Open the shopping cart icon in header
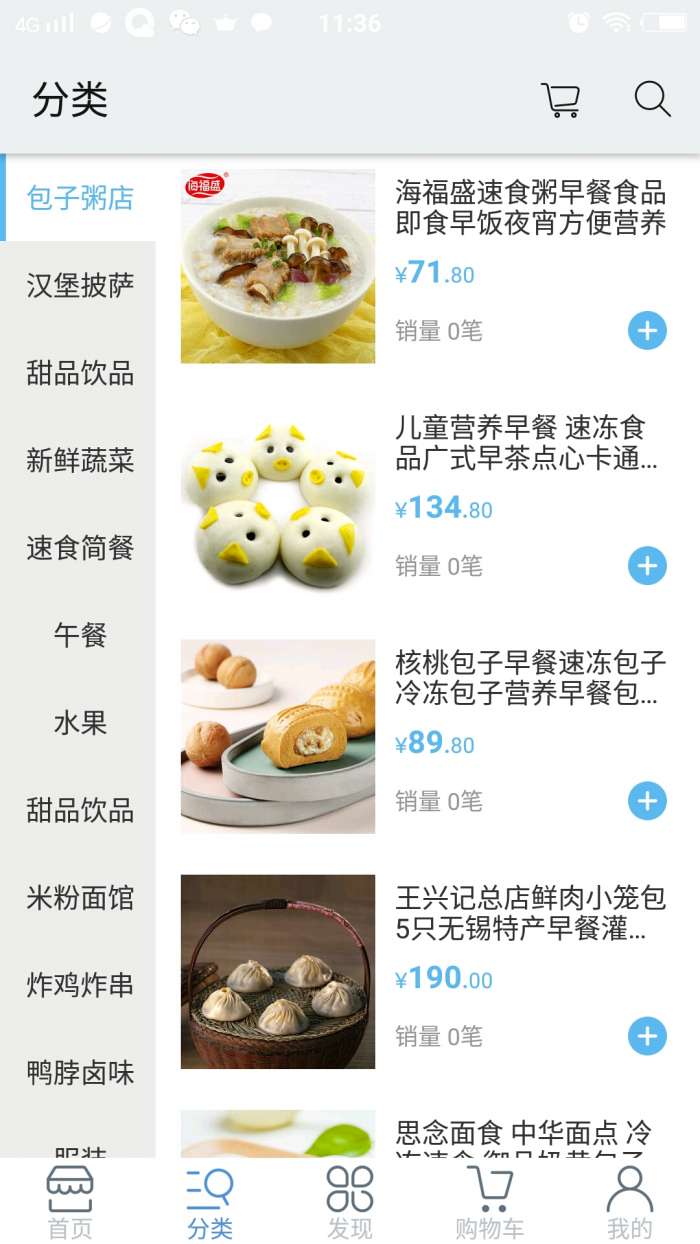The width and height of the screenshot is (700, 1244). coord(560,100)
